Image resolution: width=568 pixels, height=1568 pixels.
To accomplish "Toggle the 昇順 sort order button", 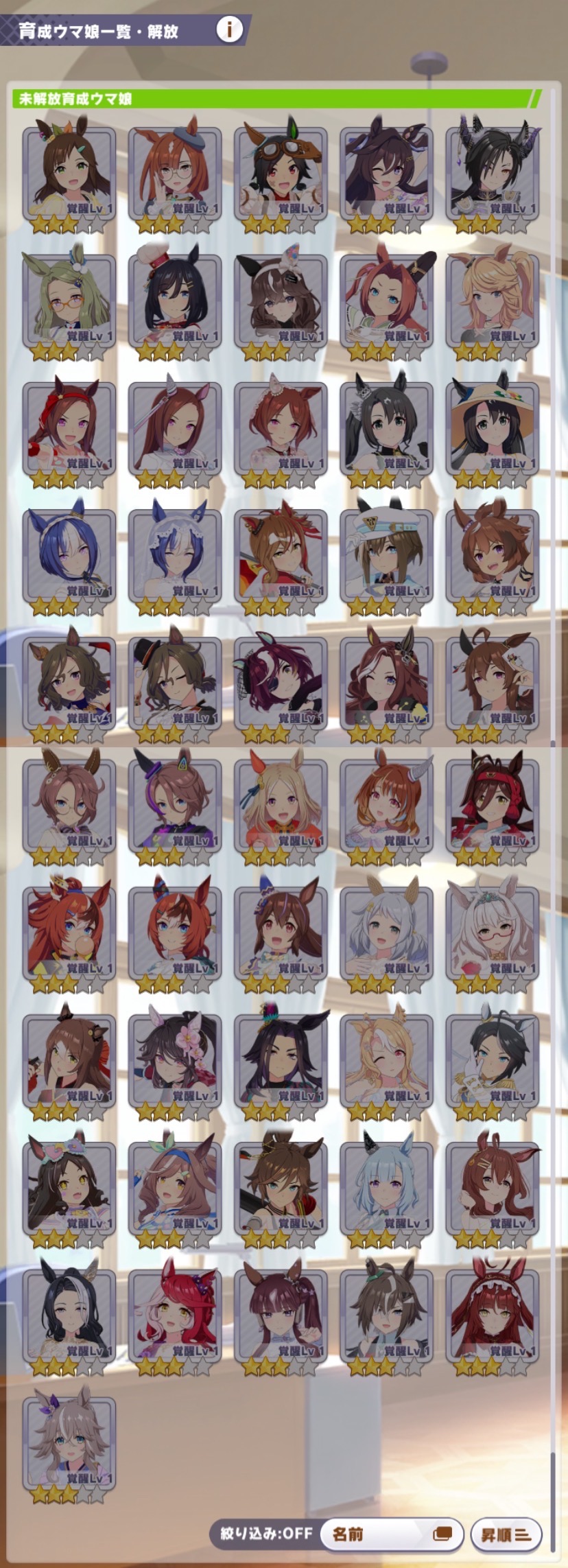I will pos(506,1534).
